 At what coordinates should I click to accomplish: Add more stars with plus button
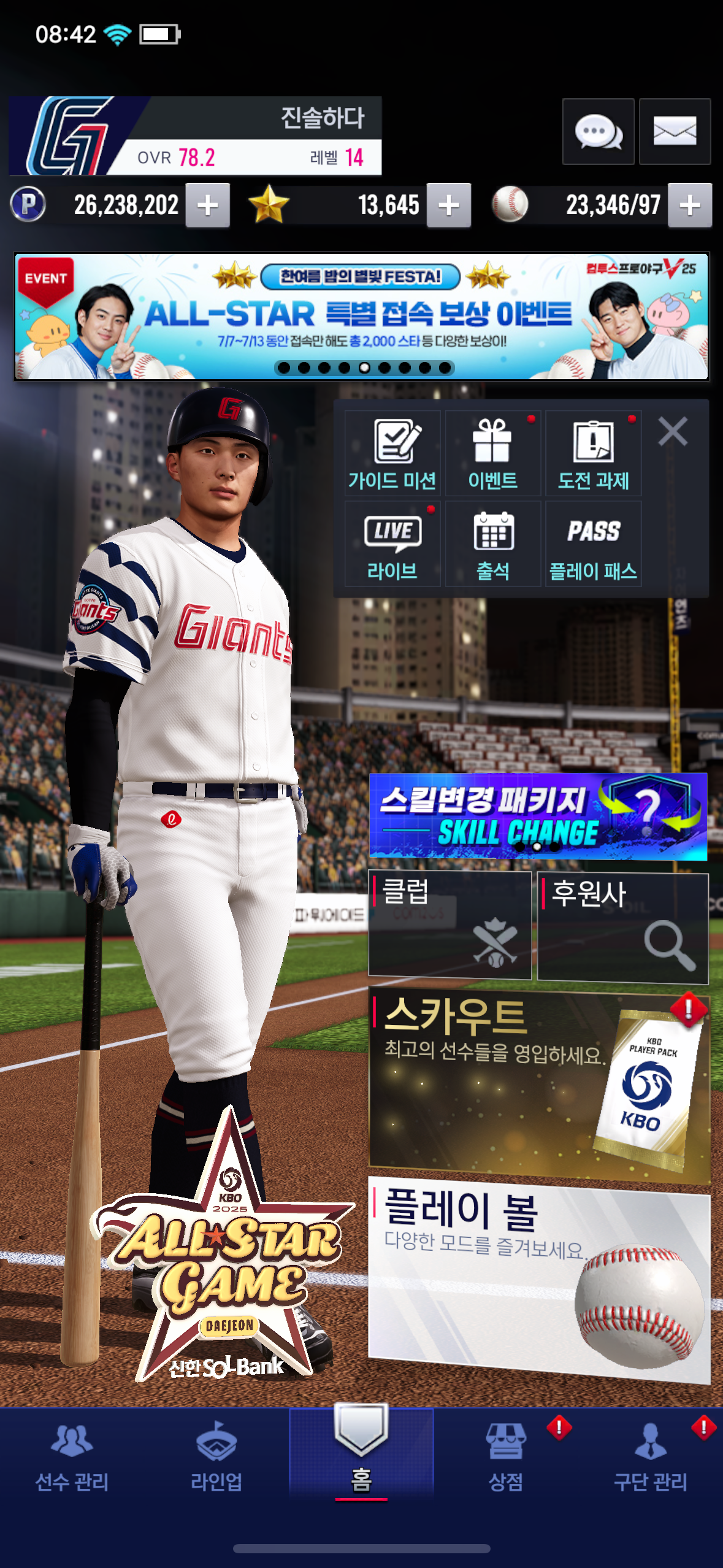449,206
